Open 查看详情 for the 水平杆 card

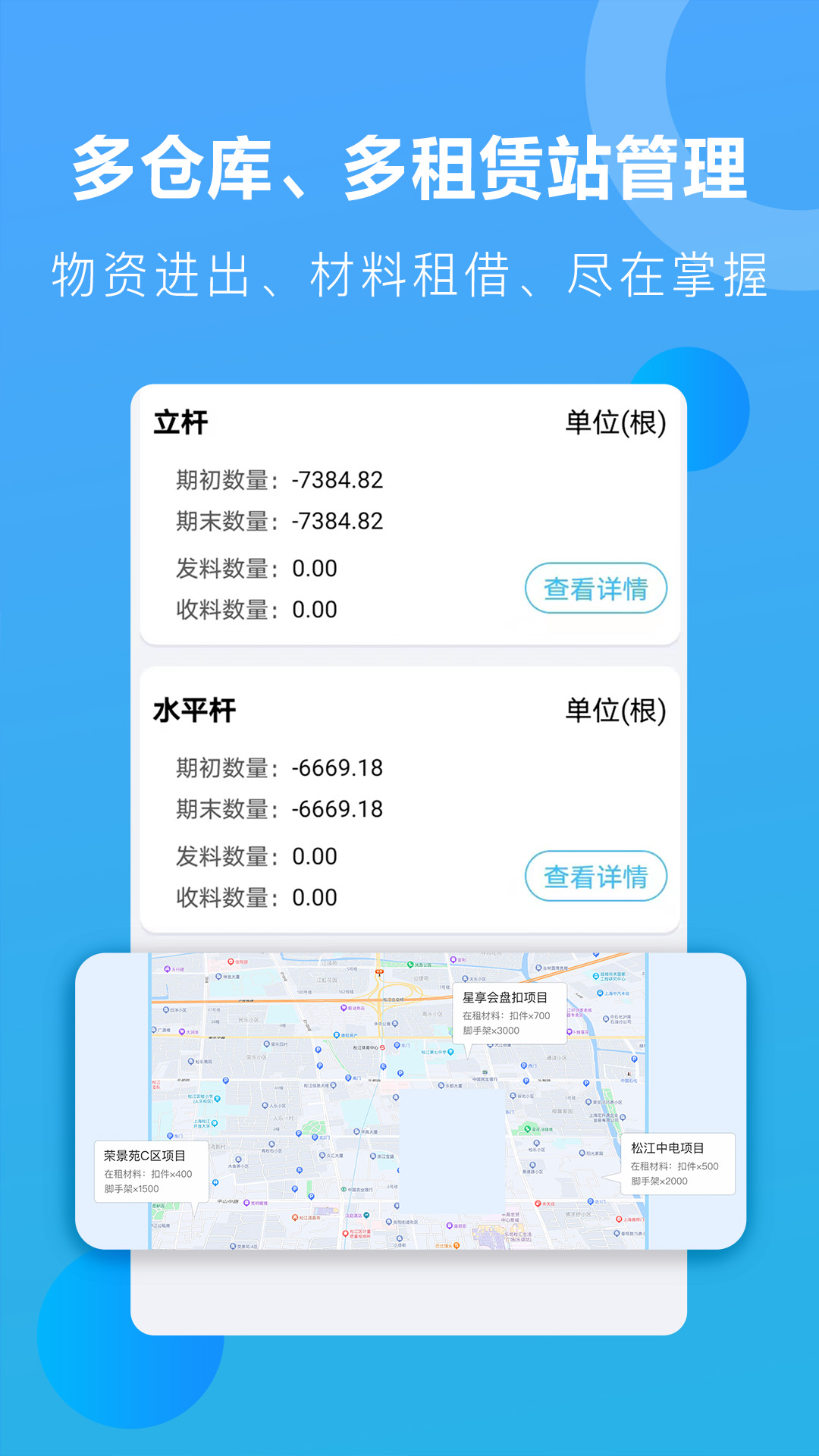pyautogui.click(x=597, y=877)
